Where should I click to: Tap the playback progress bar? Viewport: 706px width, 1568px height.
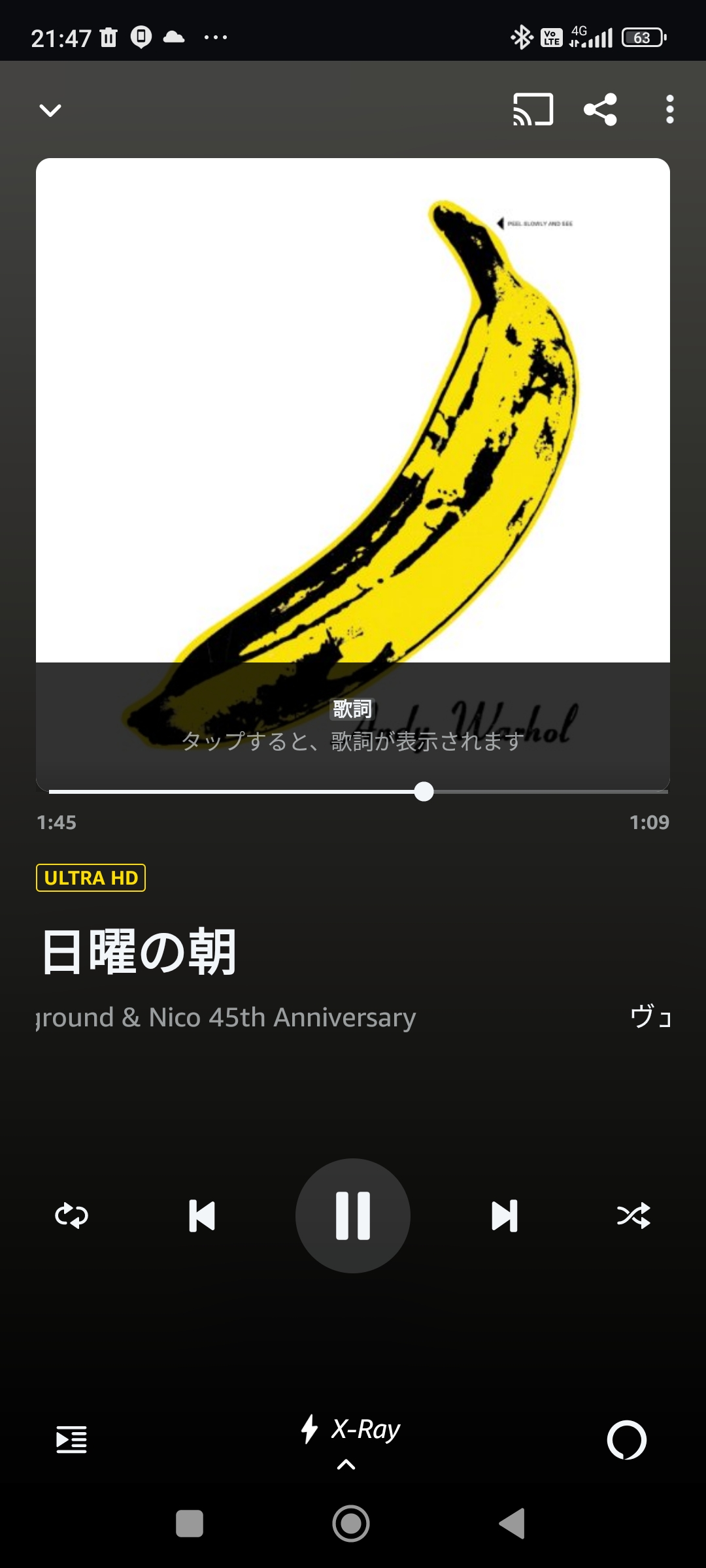pos(358,792)
